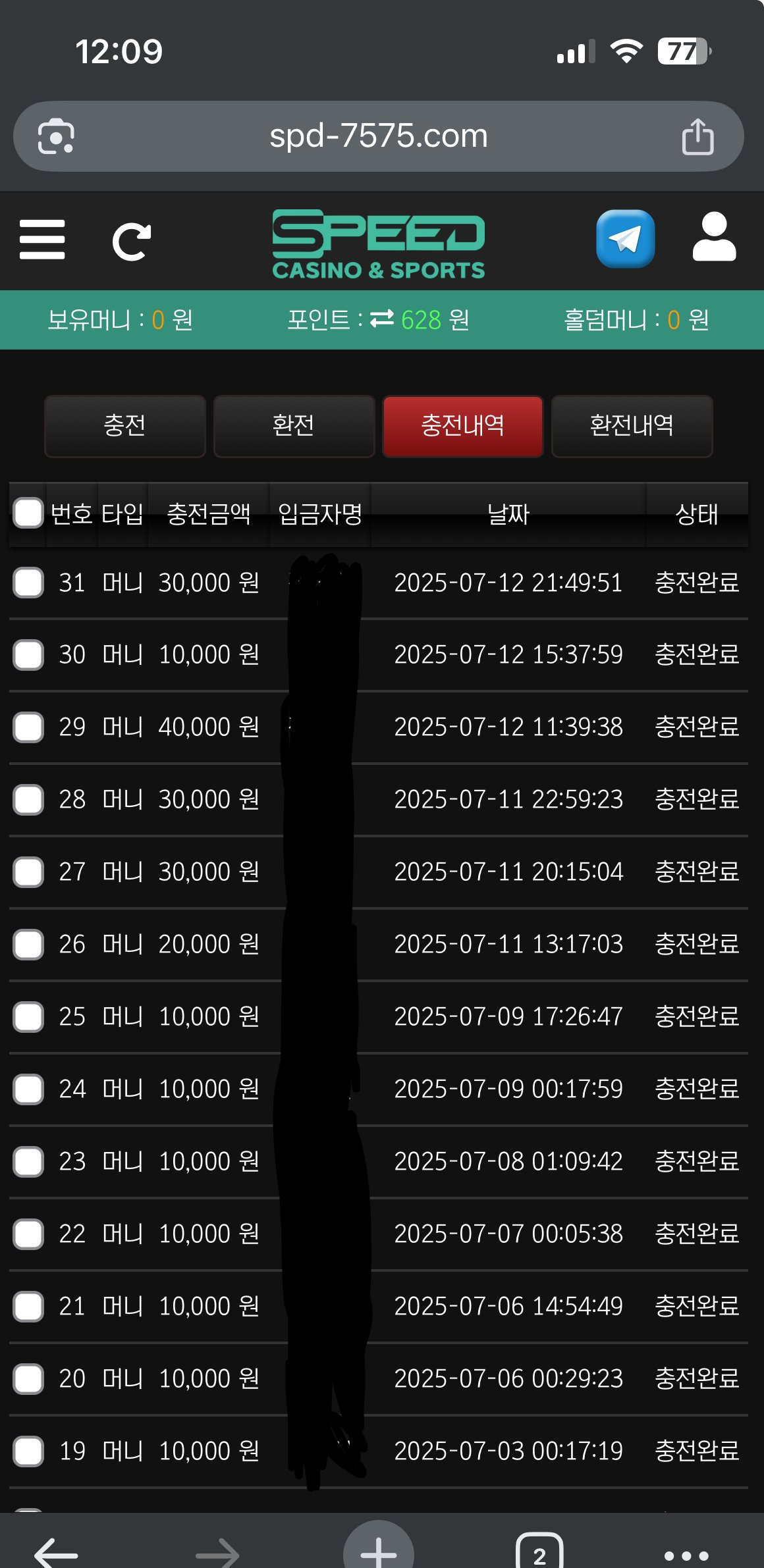
Task: Mark the checkbox for entry 22
Action: click(x=28, y=1234)
